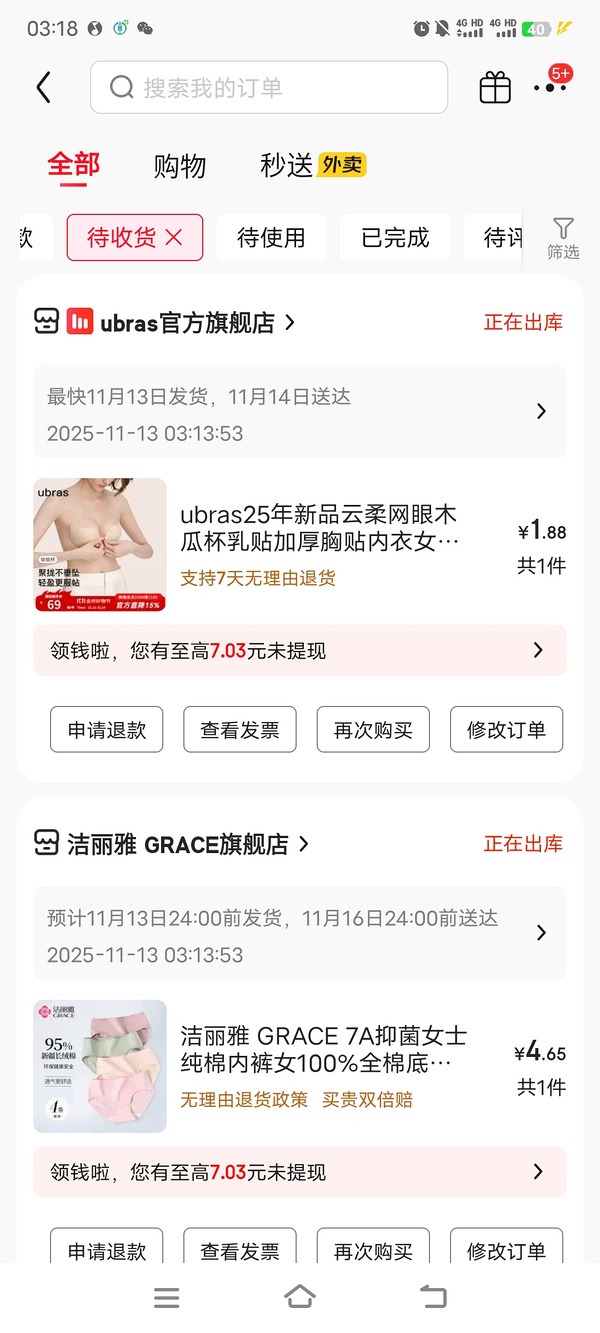This screenshot has height=1333, width=600.
Task: Open the 筛选 filter funnel
Action: pos(563,238)
